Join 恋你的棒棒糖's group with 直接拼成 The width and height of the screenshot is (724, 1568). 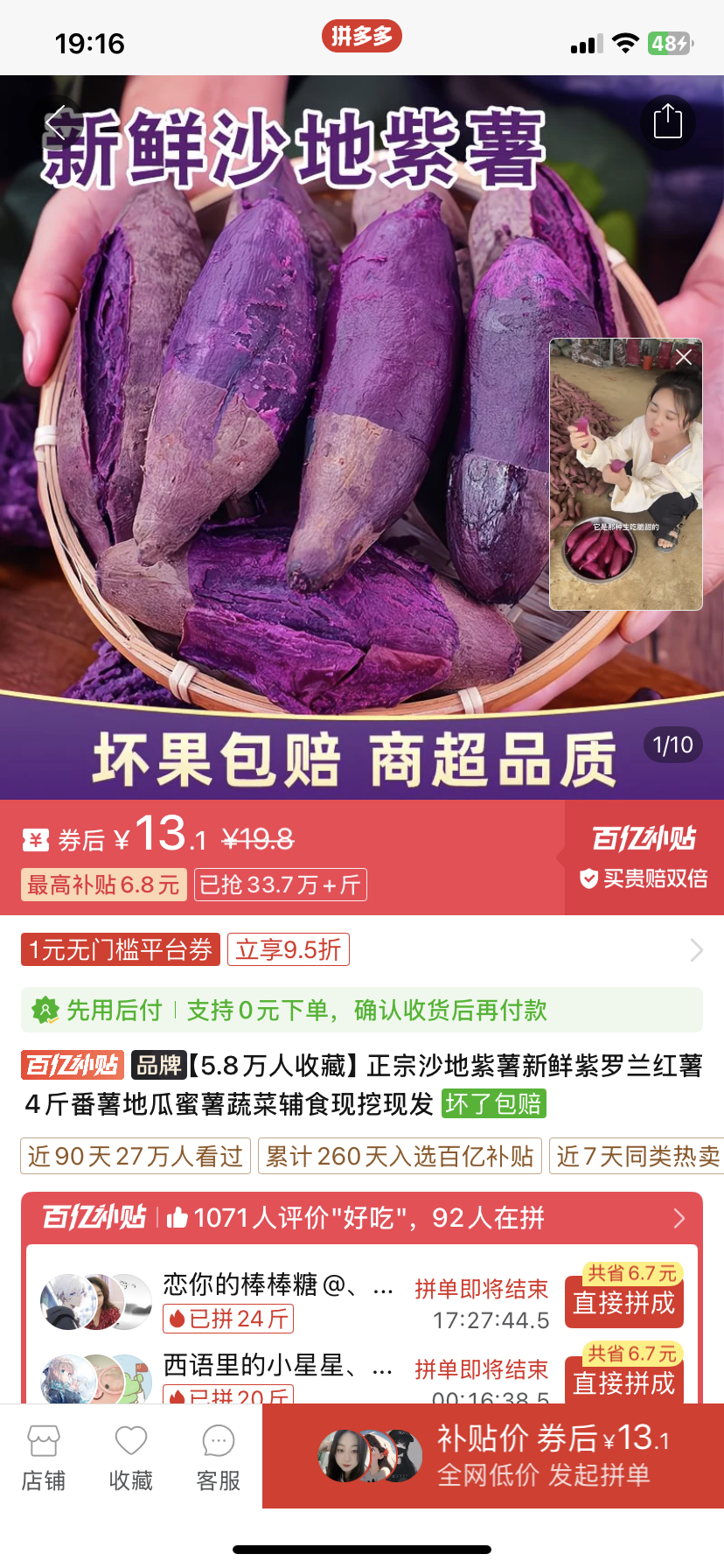(623, 1303)
